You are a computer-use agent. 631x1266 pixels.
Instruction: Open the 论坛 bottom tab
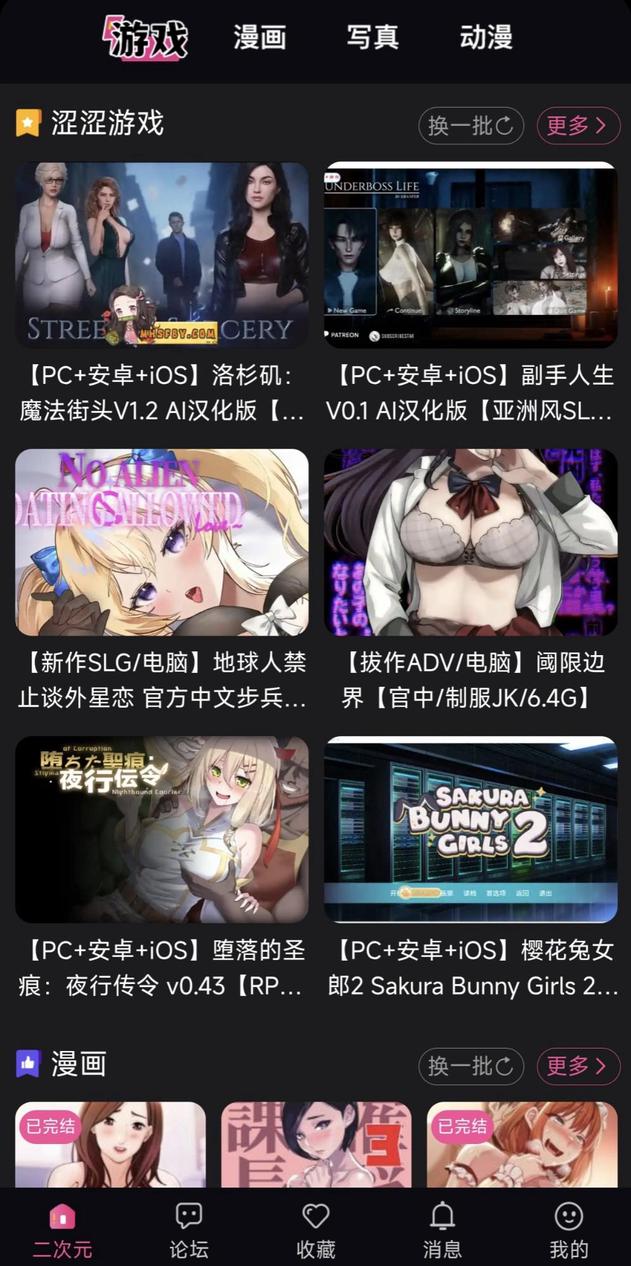coord(189,1230)
